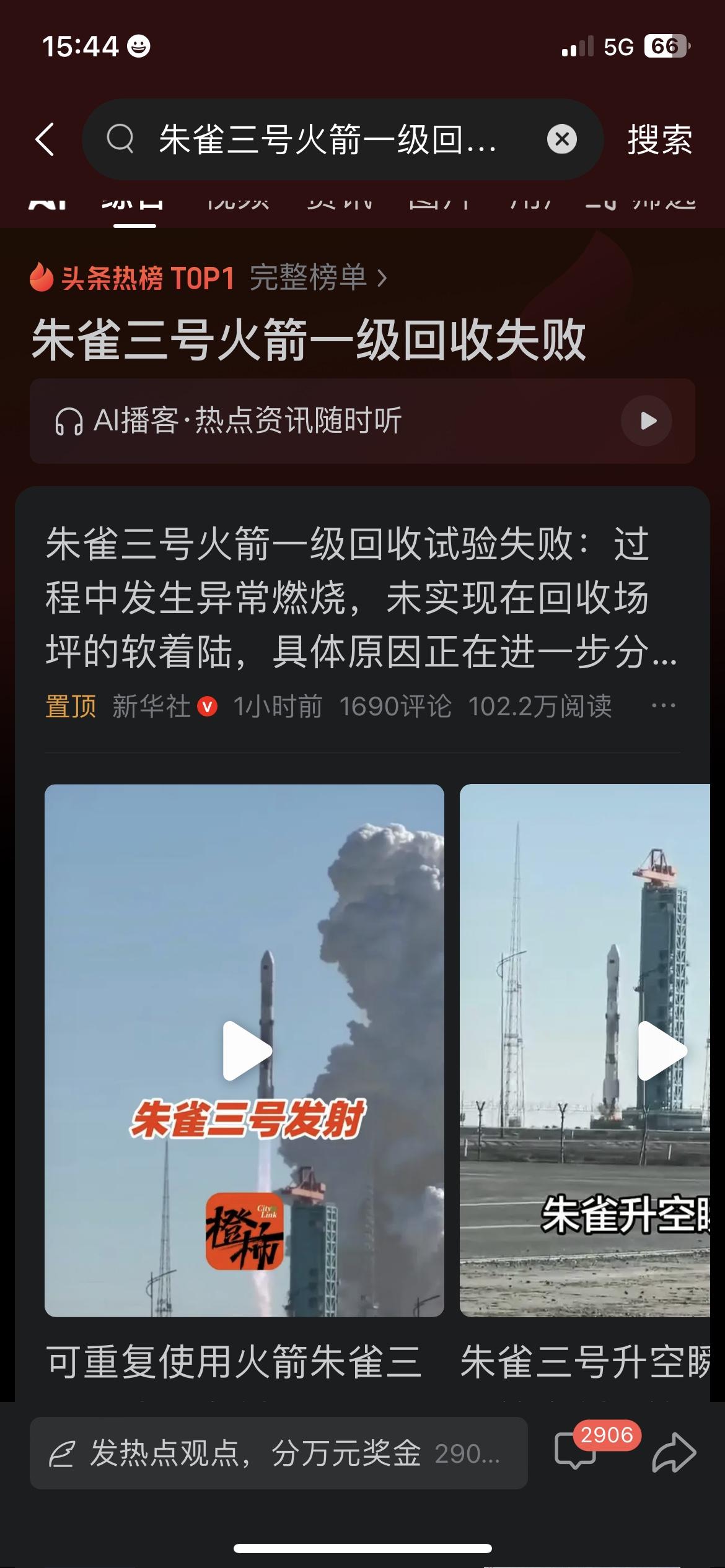Clear the search text with the X icon

pos(561,139)
